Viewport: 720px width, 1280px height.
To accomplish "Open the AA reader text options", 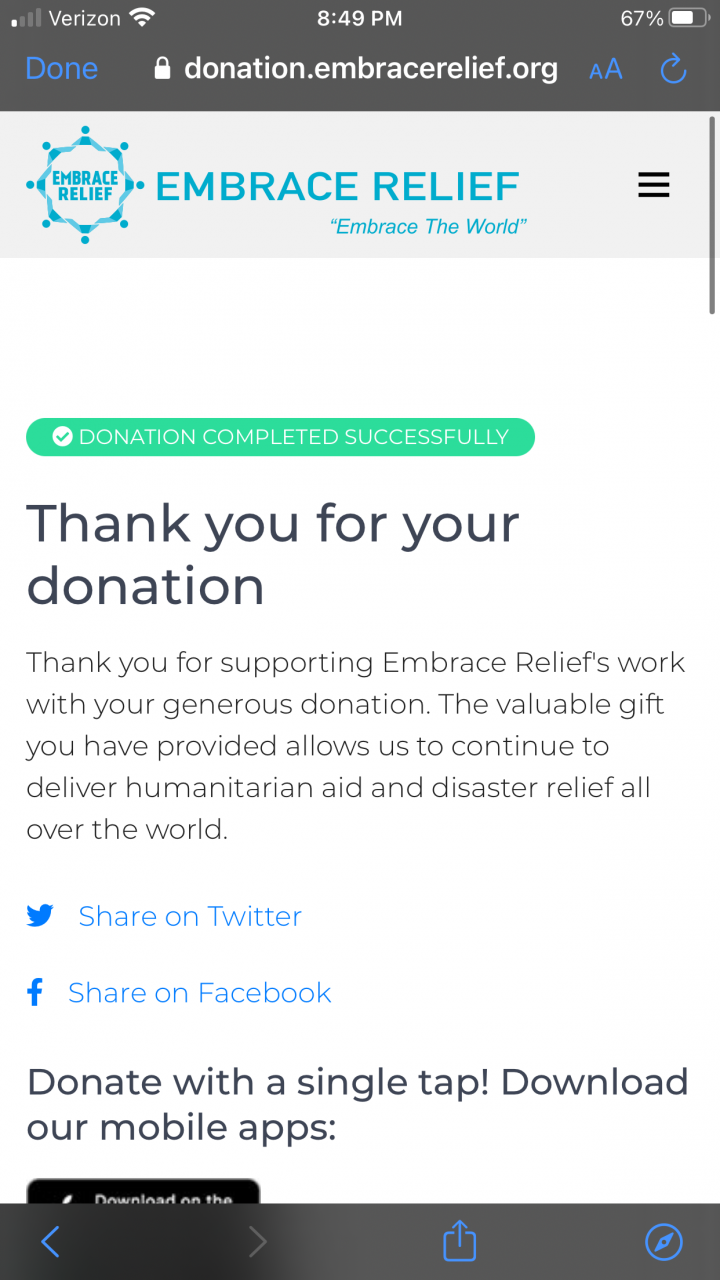I will pyautogui.click(x=605, y=69).
